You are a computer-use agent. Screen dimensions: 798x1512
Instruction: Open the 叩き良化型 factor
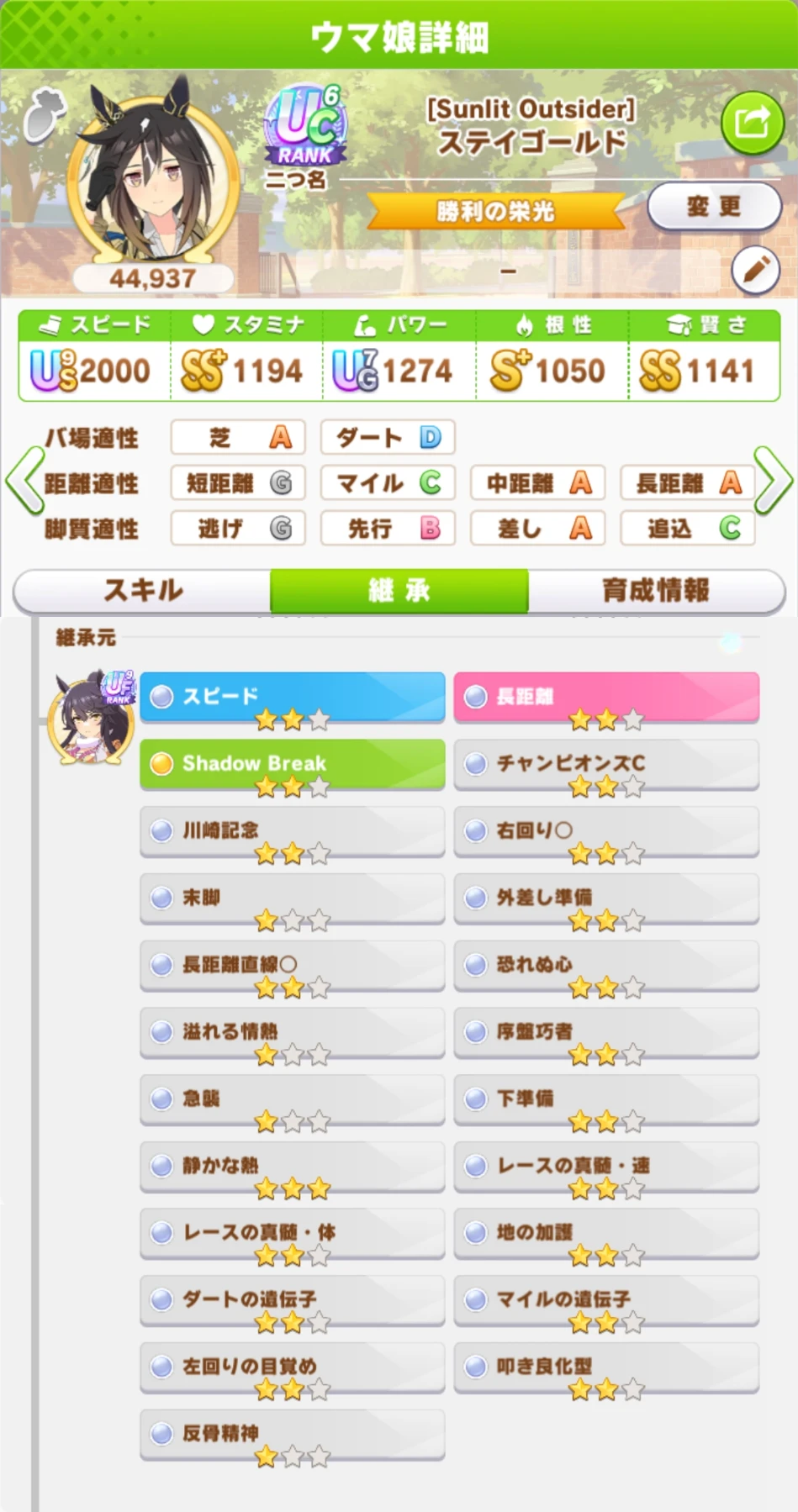tap(606, 1367)
